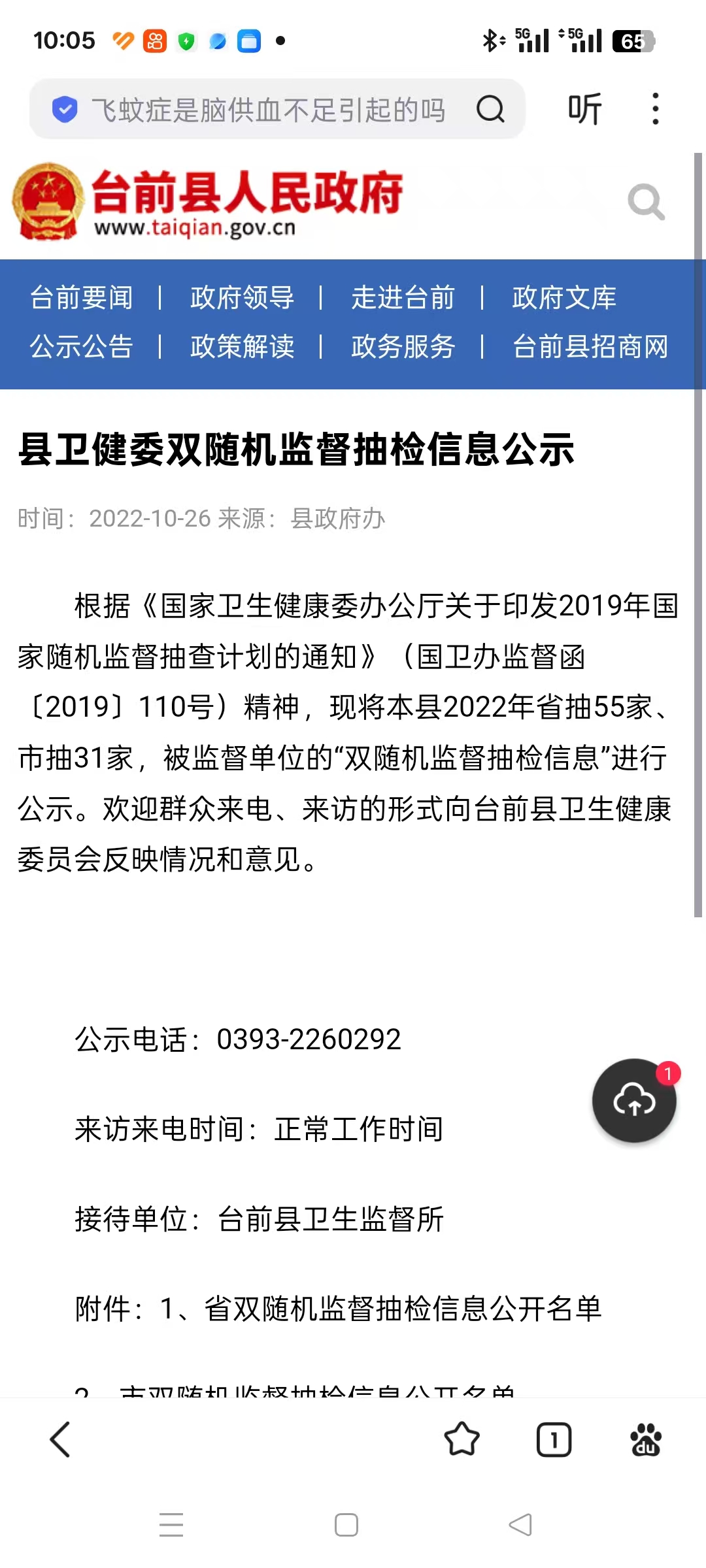
Task: Tap the Baidu paw home icon
Action: click(646, 1439)
